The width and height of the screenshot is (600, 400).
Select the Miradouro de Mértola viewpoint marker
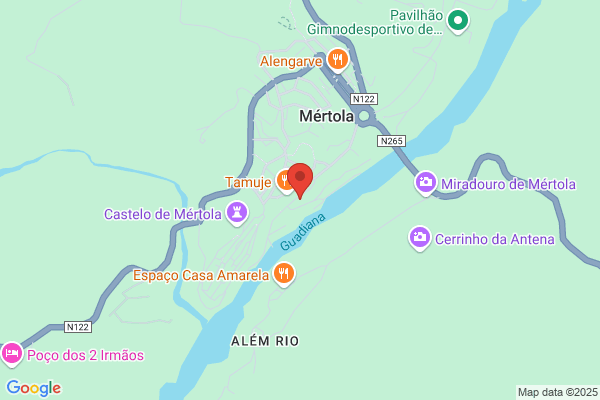pos(426,183)
